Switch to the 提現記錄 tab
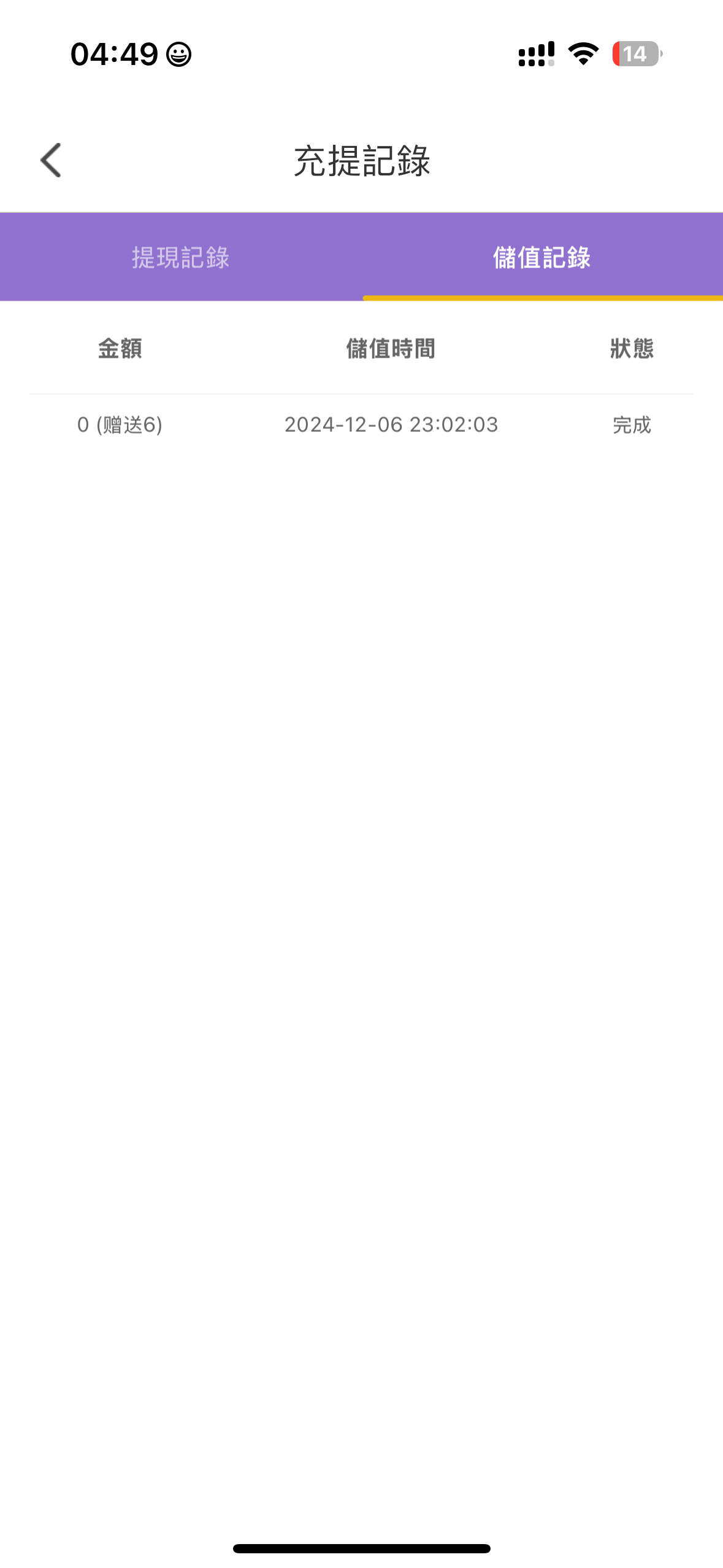 coord(181,257)
